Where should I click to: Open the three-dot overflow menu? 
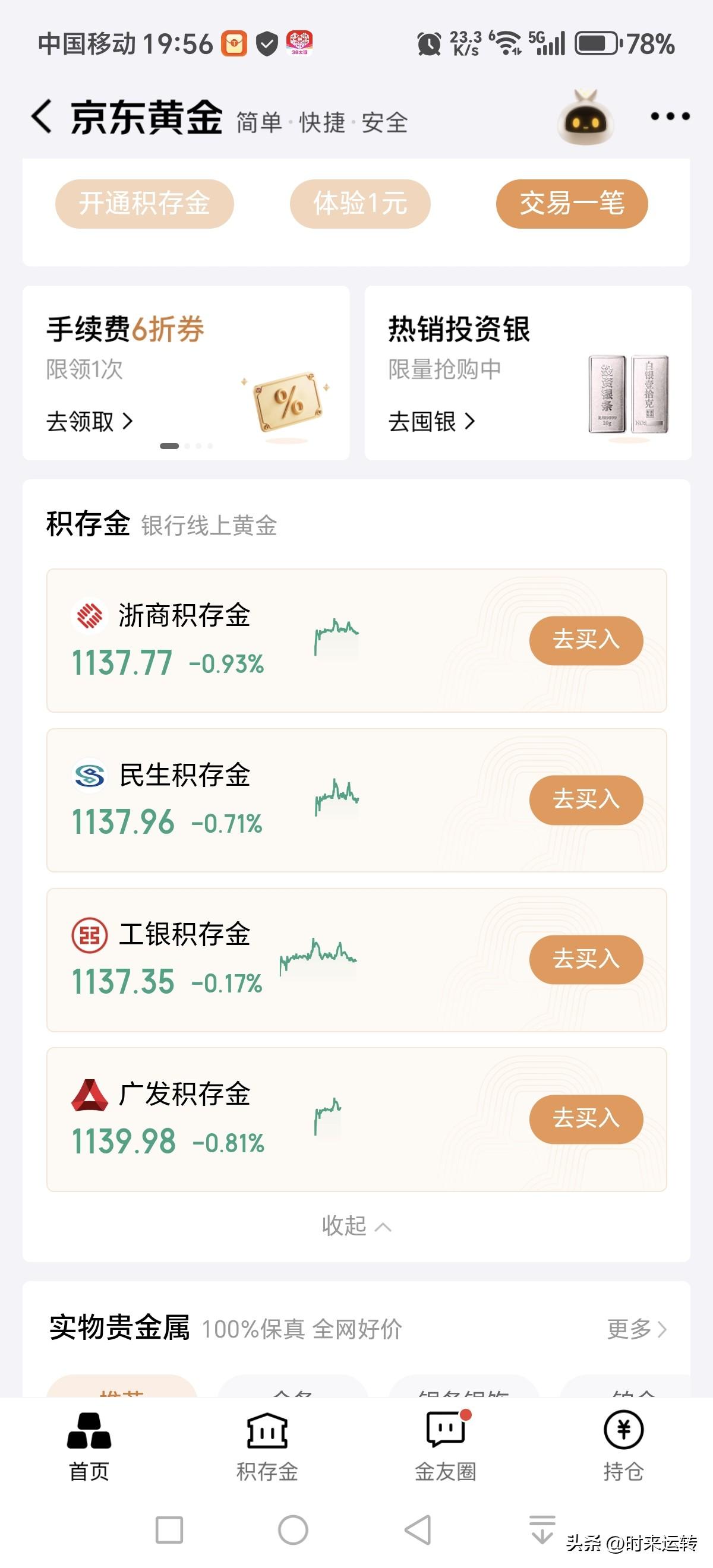(x=670, y=116)
